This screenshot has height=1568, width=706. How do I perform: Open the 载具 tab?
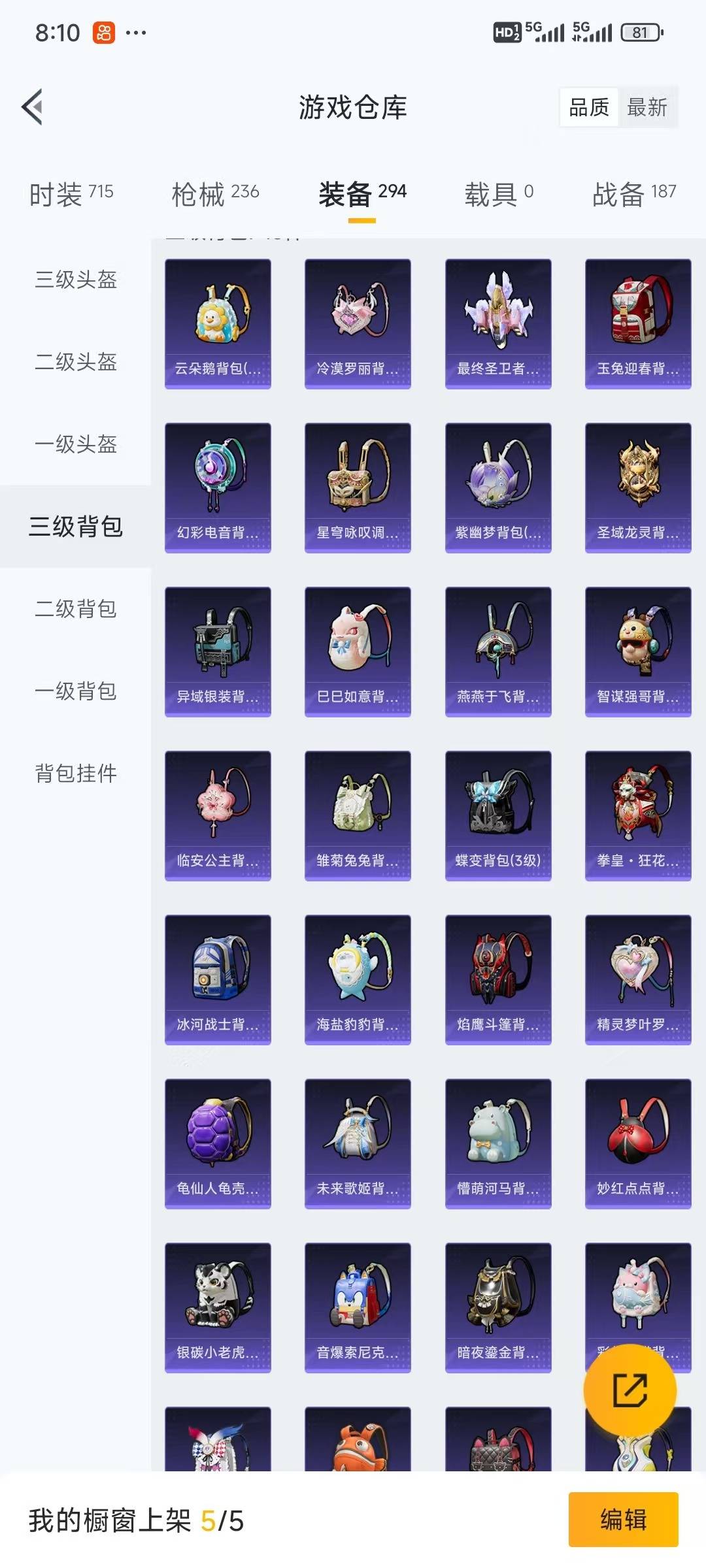(x=499, y=193)
